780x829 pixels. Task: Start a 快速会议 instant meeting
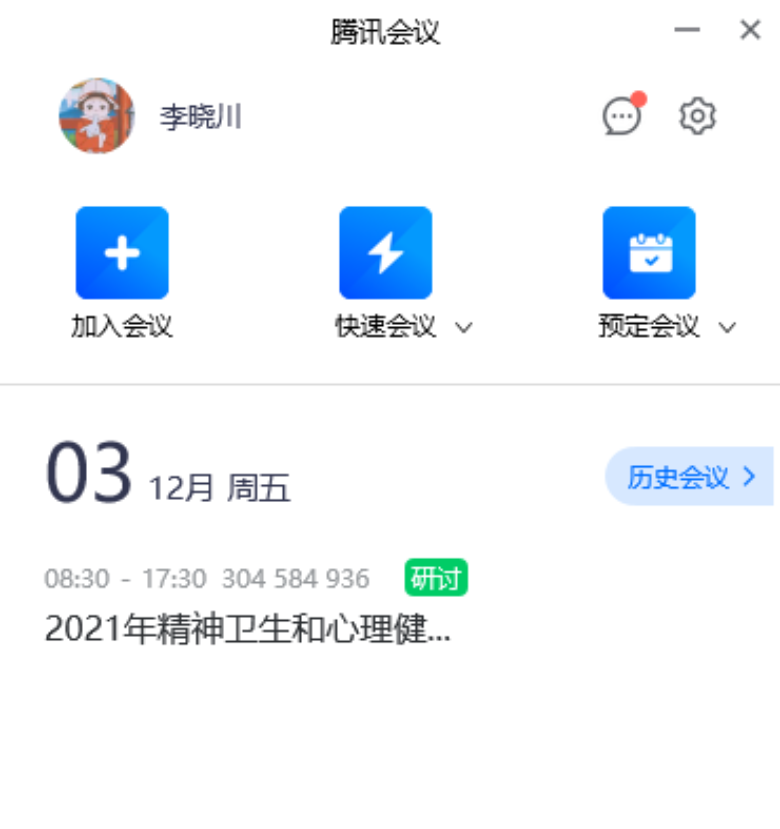tap(385, 253)
